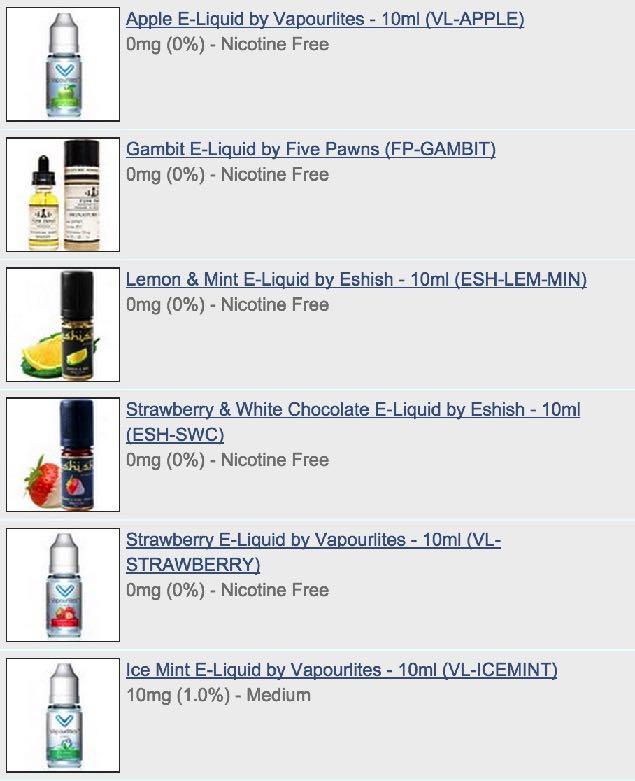
Task: Open Strawberry E-Liquid by Vapourlites link
Action: pyautogui.click(x=312, y=540)
